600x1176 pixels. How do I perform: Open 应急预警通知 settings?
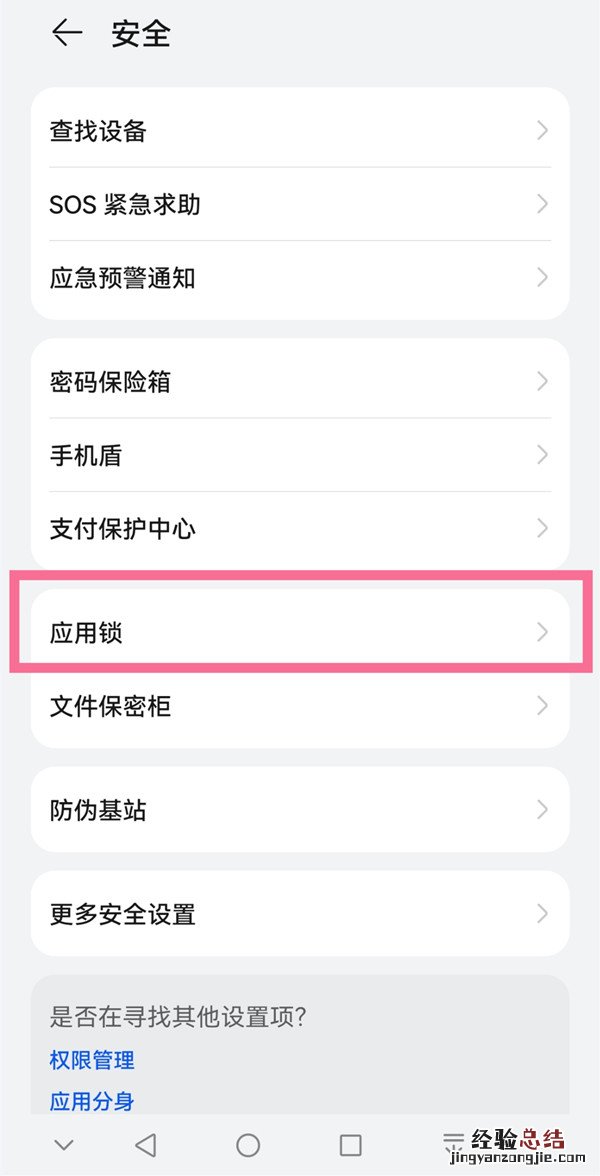[300, 278]
